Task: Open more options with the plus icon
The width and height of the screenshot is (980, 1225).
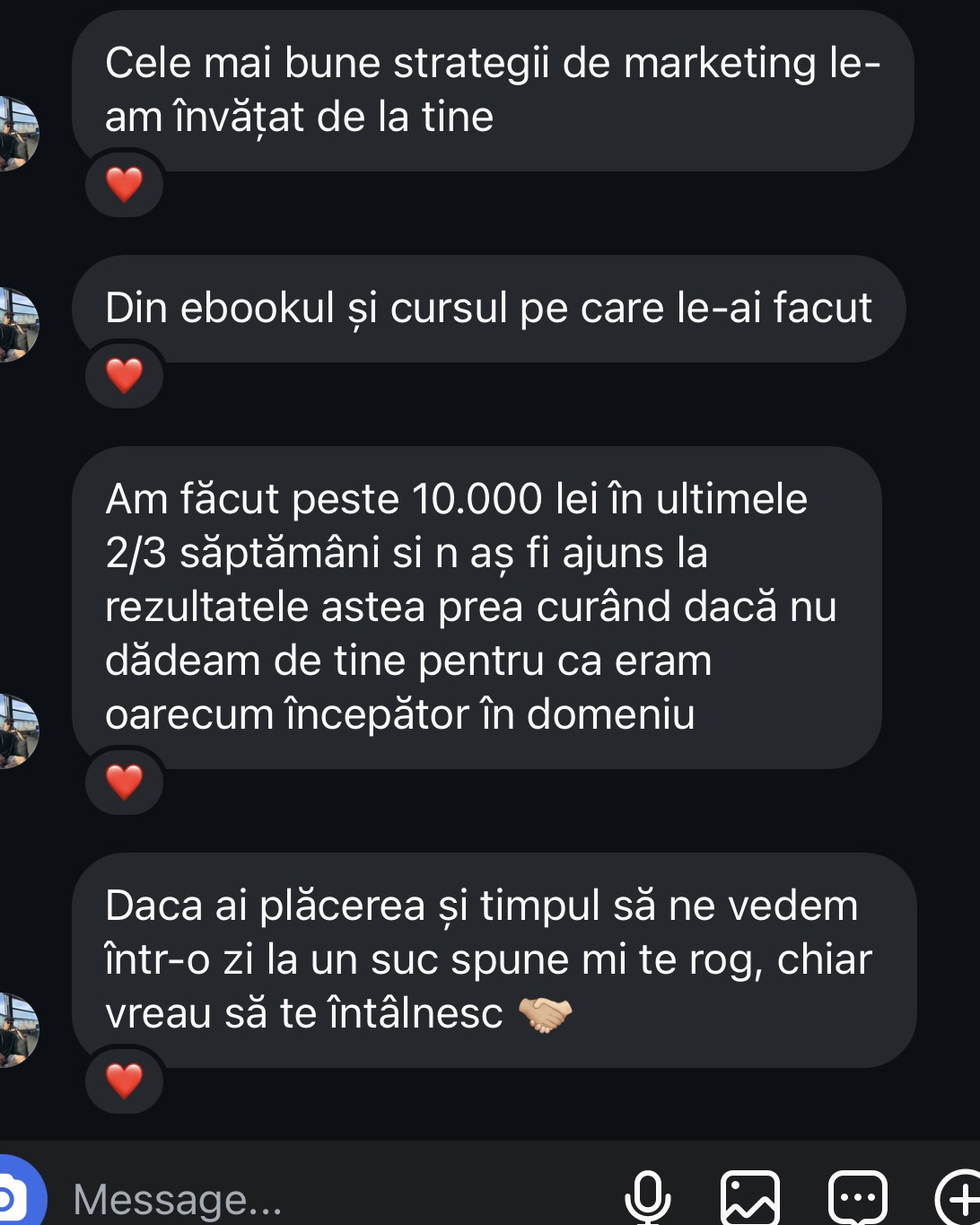Action: (x=958, y=1197)
